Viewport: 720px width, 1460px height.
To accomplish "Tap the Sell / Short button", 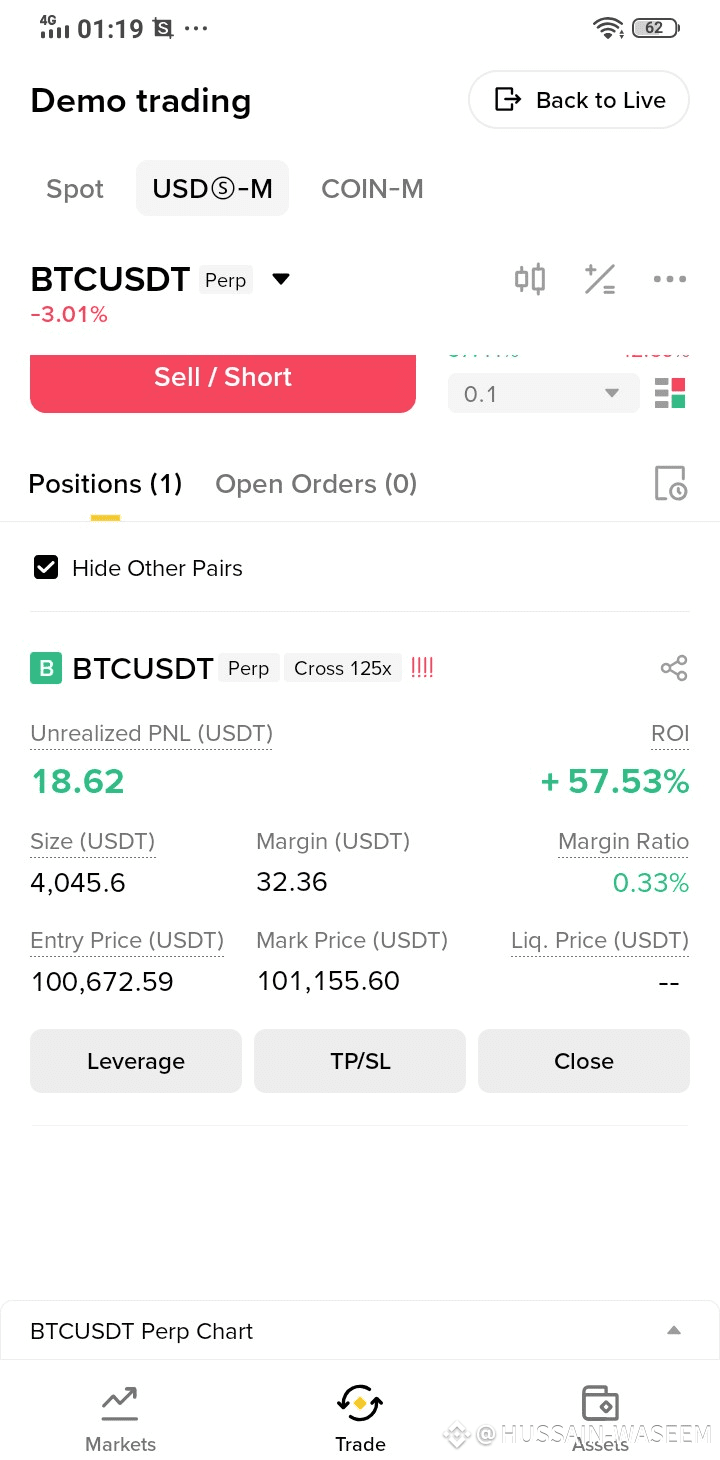I will (223, 380).
